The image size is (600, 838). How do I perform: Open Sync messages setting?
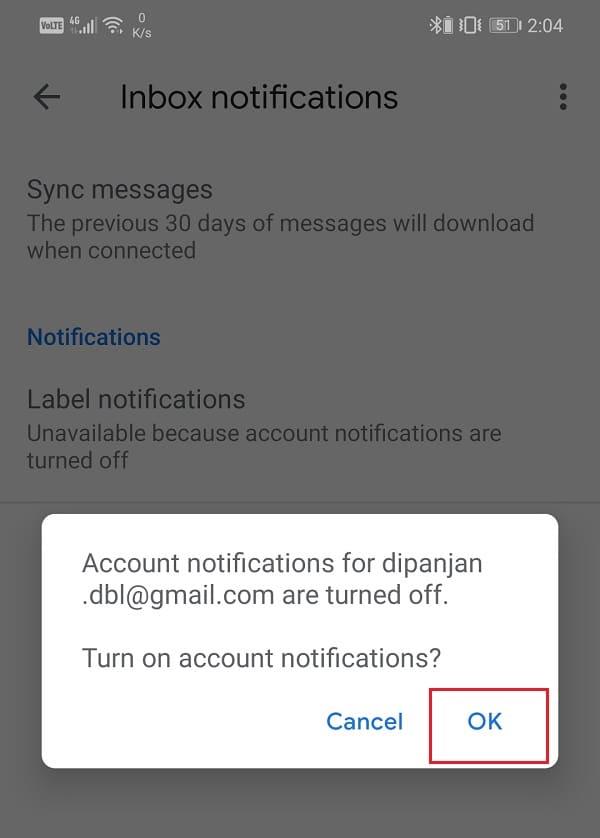tap(280, 219)
